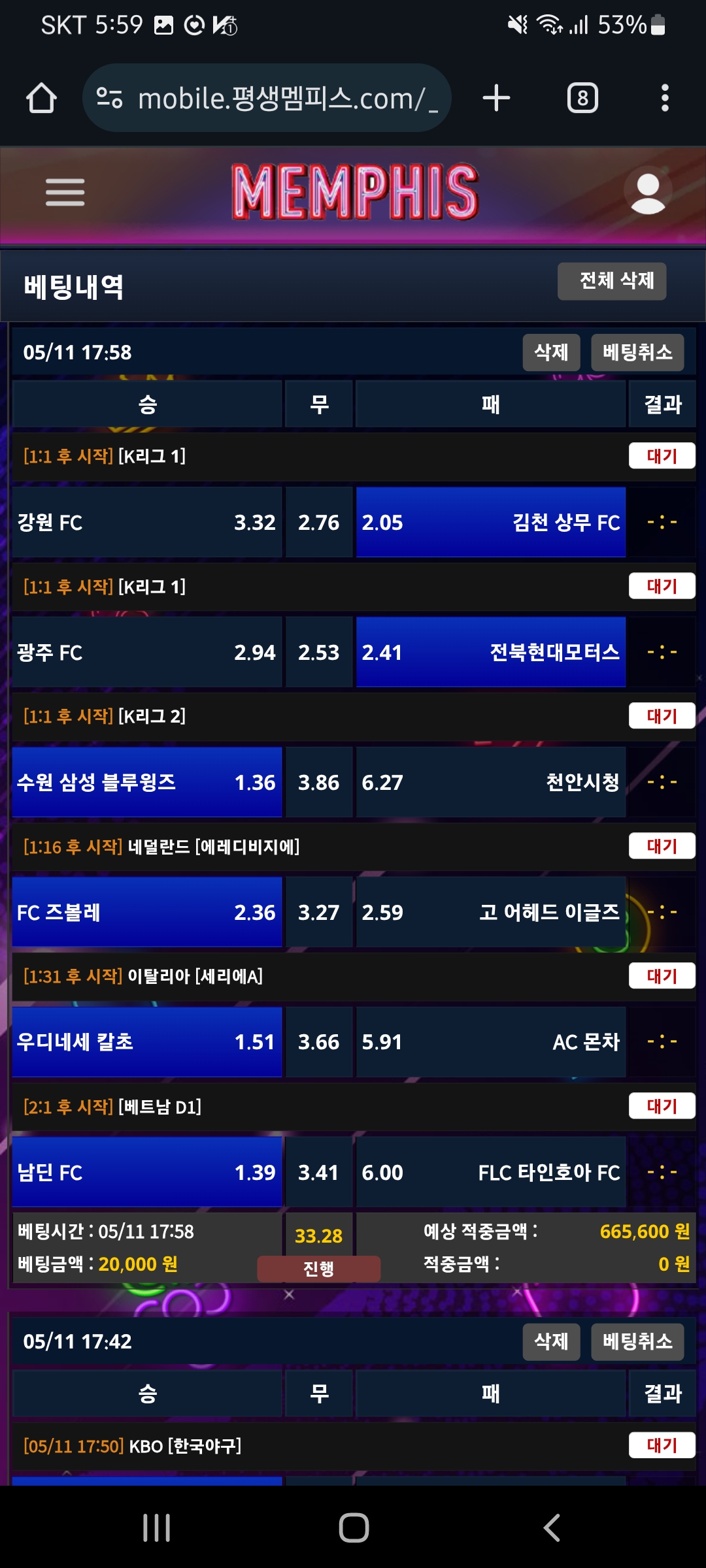This screenshot has height=1568, width=706.
Task: Go to browser home page
Action: click(x=41, y=99)
